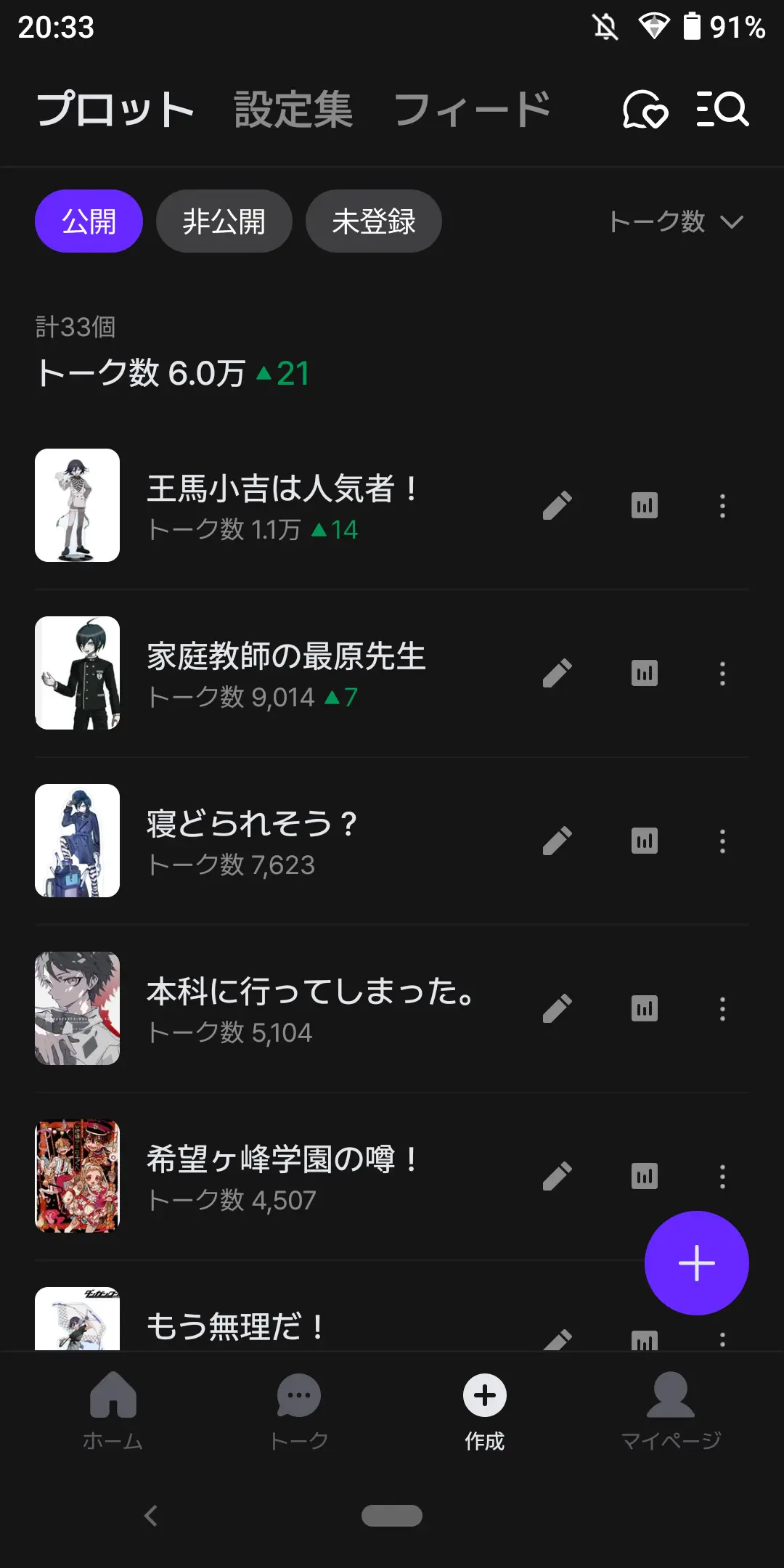This screenshot has width=784, height=1568.
Task: Switch to the 設定集 tab
Action: click(x=293, y=110)
